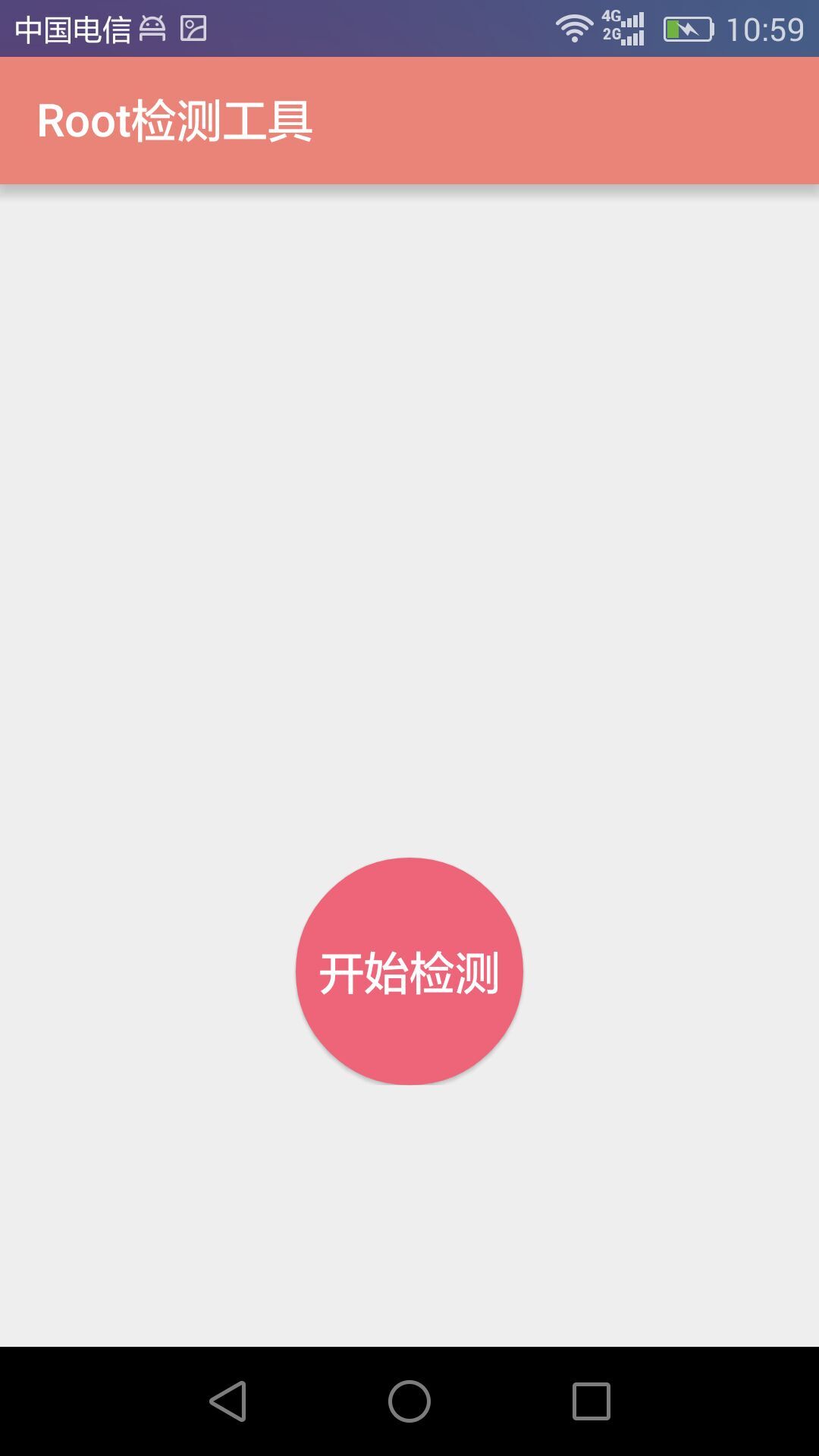Go back with the navigation bar's back button
This screenshot has width=819, height=1456.
pyautogui.click(x=228, y=1401)
